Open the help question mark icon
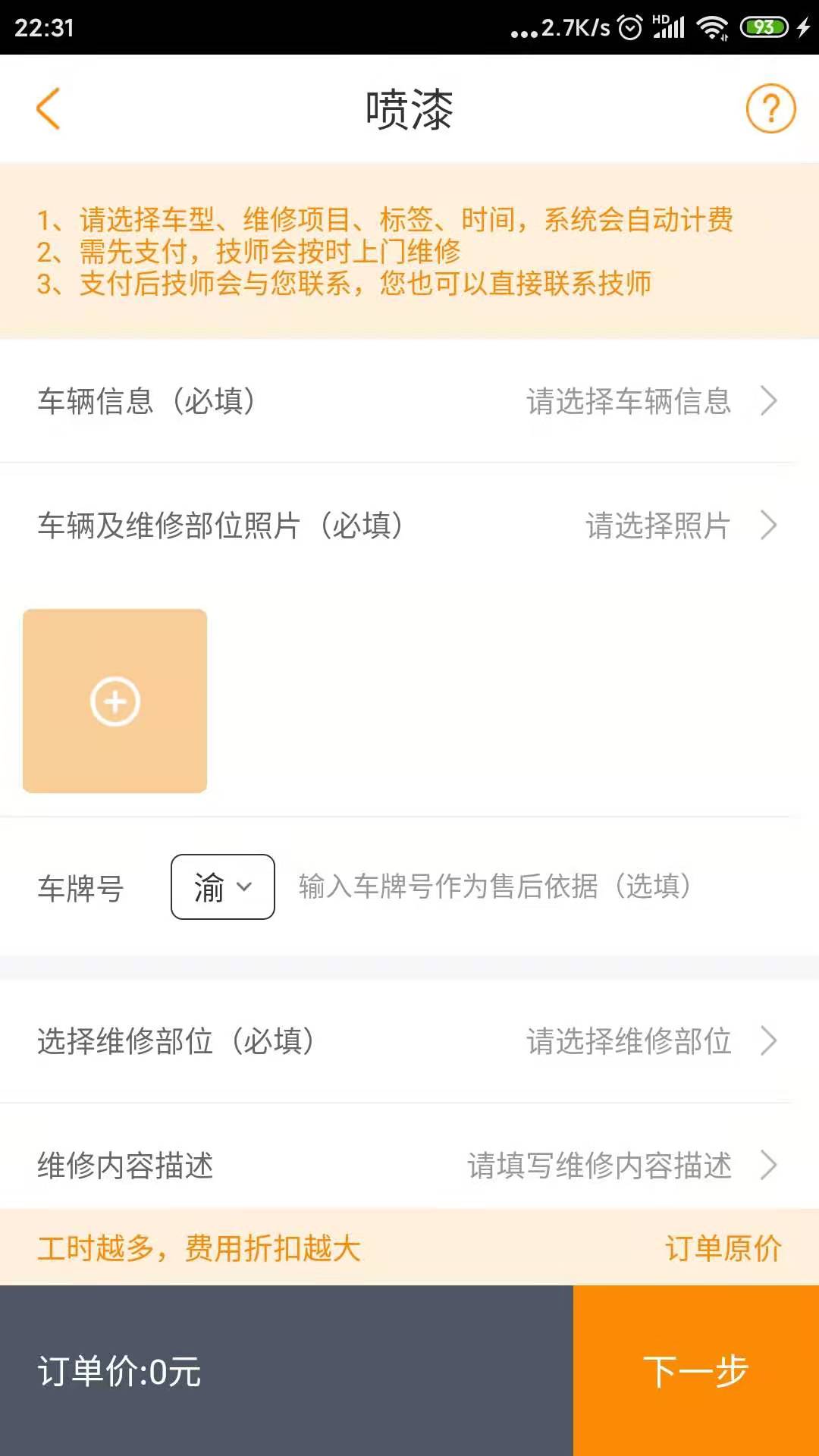Image resolution: width=819 pixels, height=1456 pixels. coord(770,108)
